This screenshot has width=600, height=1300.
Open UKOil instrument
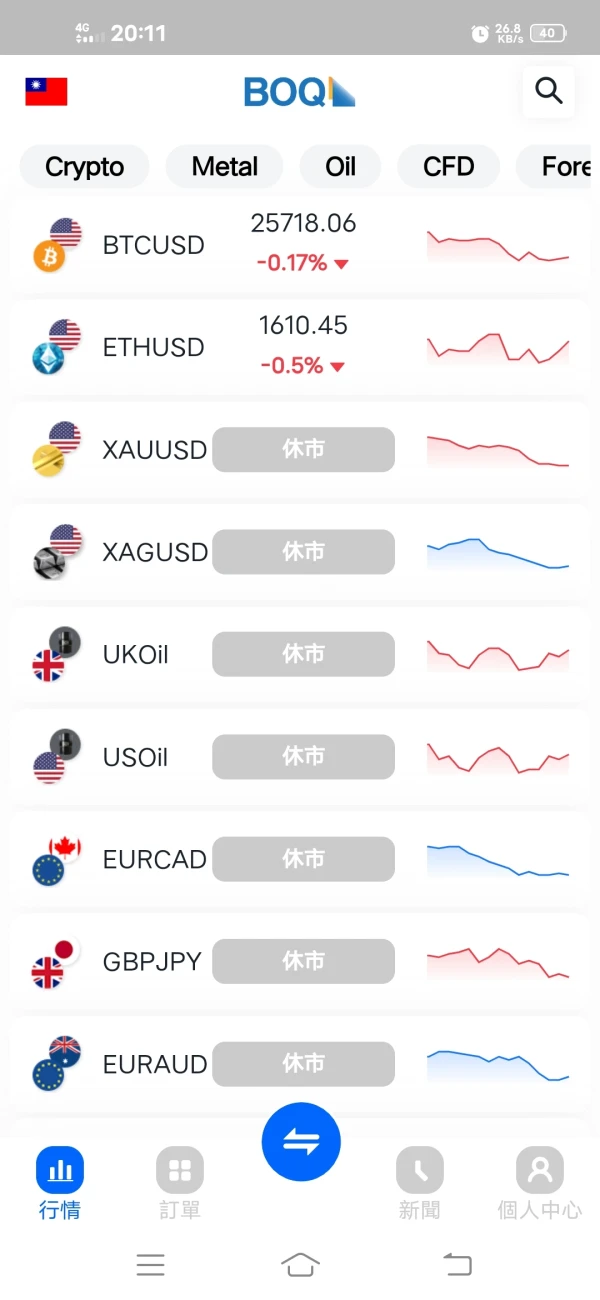[x=135, y=655]
